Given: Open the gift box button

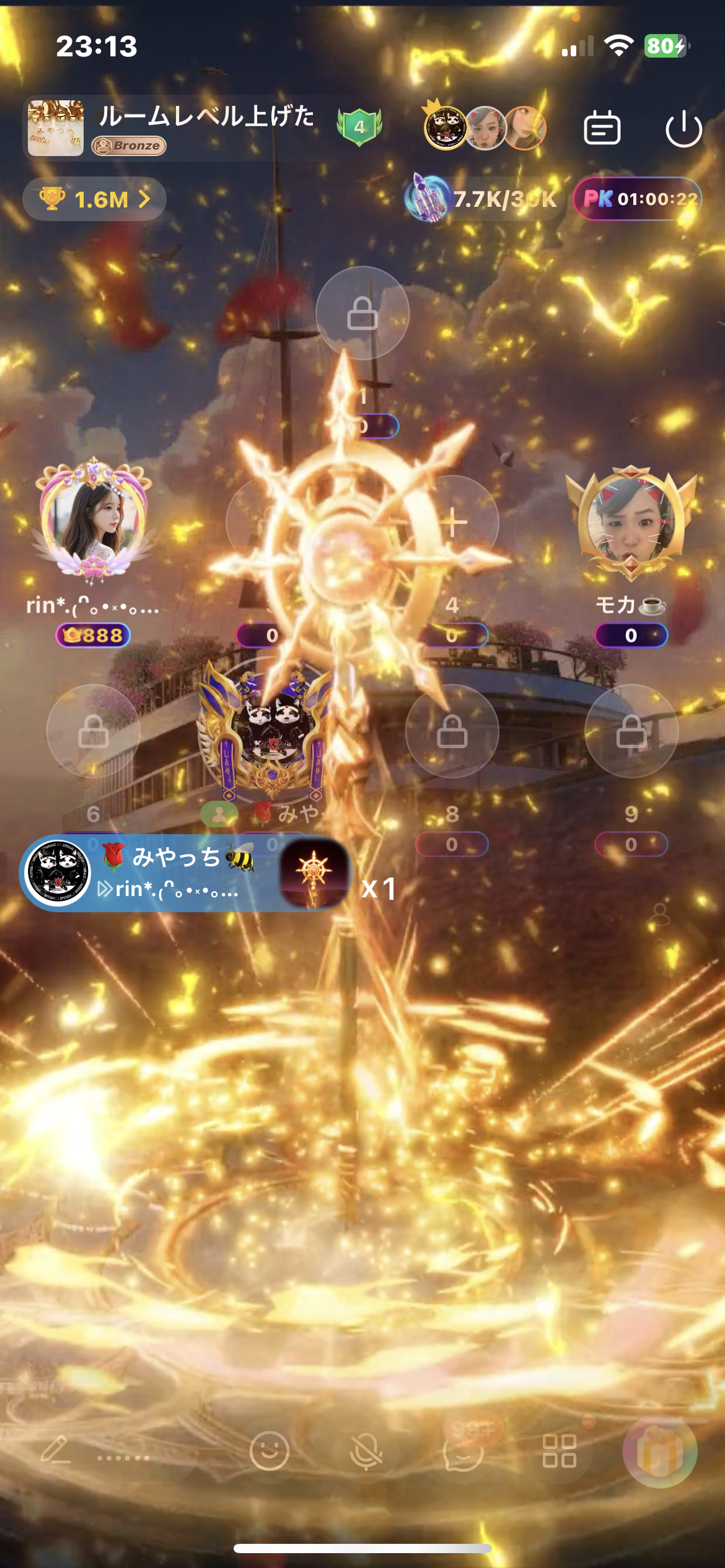Looking at the screenshot, I should (x=659, y=1451).
